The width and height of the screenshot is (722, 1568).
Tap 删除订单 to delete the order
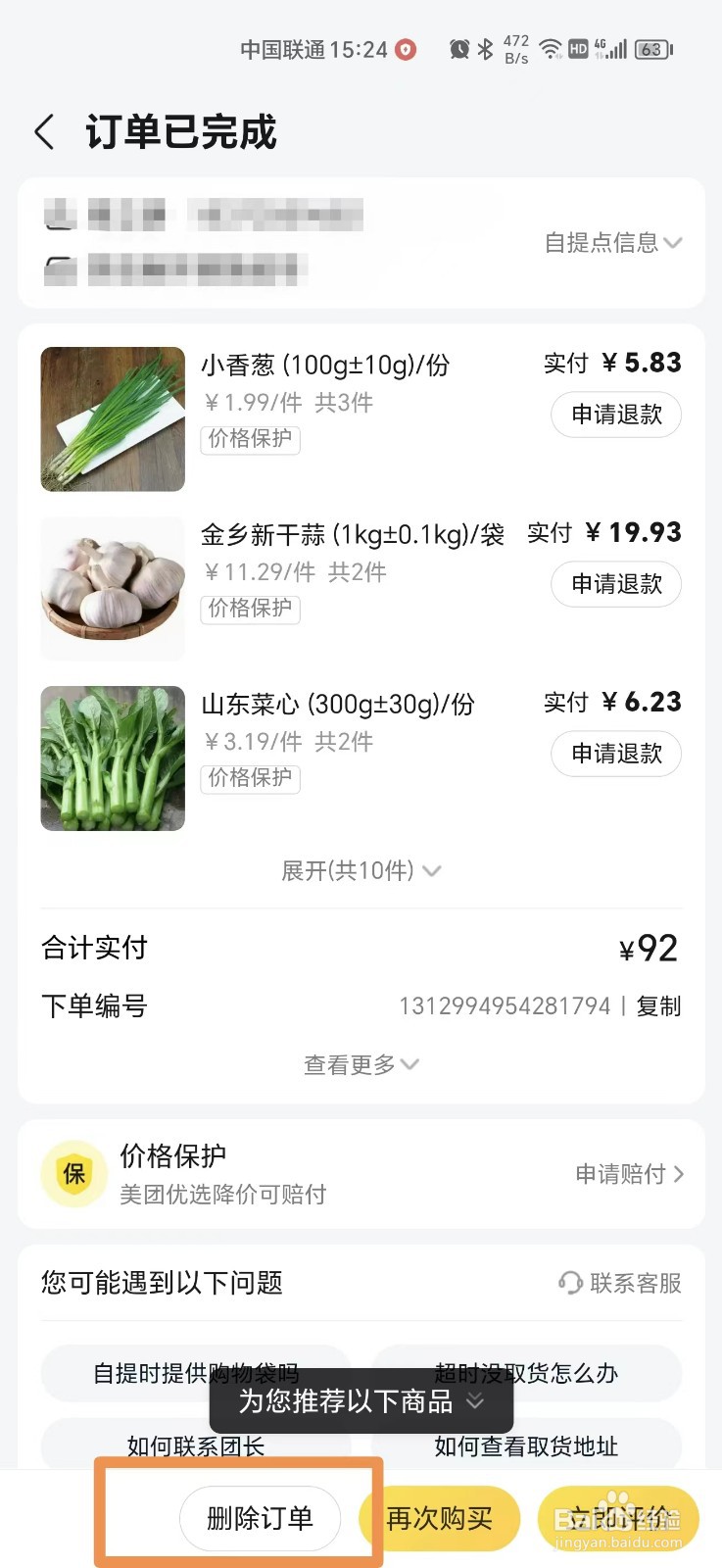(259, 1517)
